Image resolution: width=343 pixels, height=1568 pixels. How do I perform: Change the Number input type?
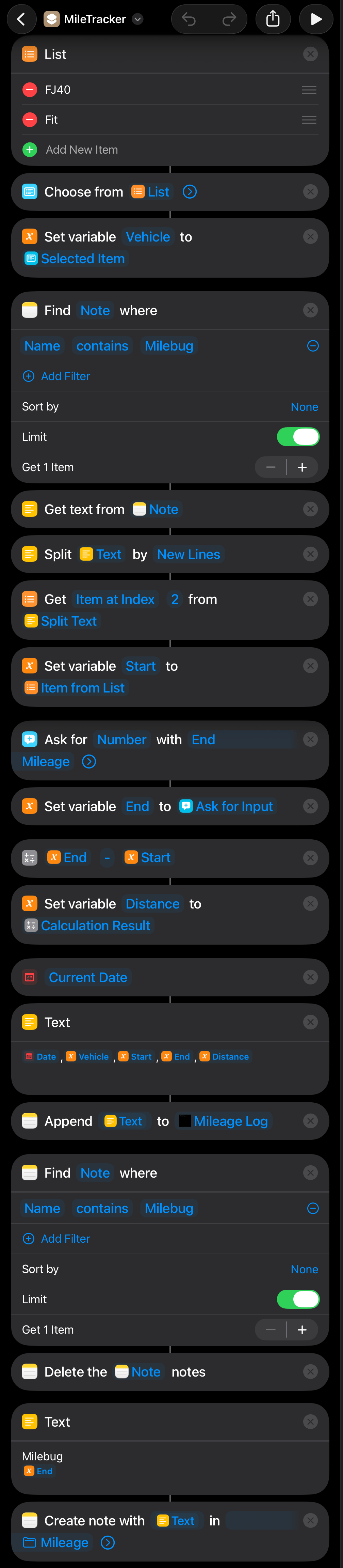click(x=121, y=740)
